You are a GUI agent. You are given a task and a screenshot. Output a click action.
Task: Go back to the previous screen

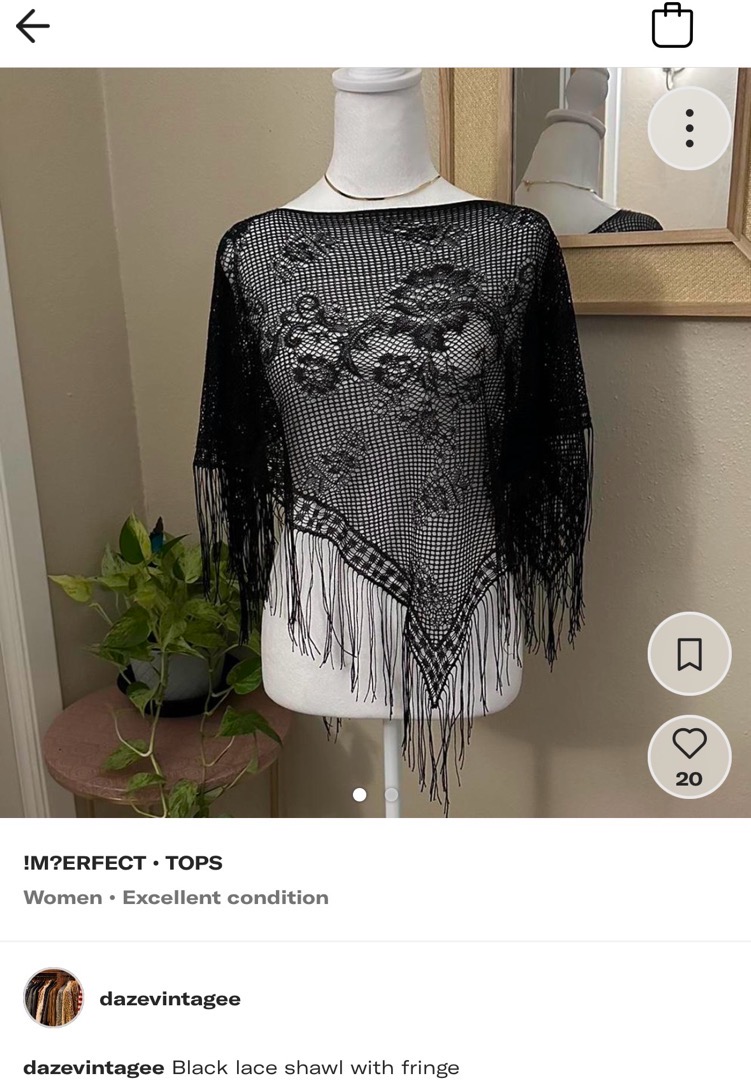[32, 27]
